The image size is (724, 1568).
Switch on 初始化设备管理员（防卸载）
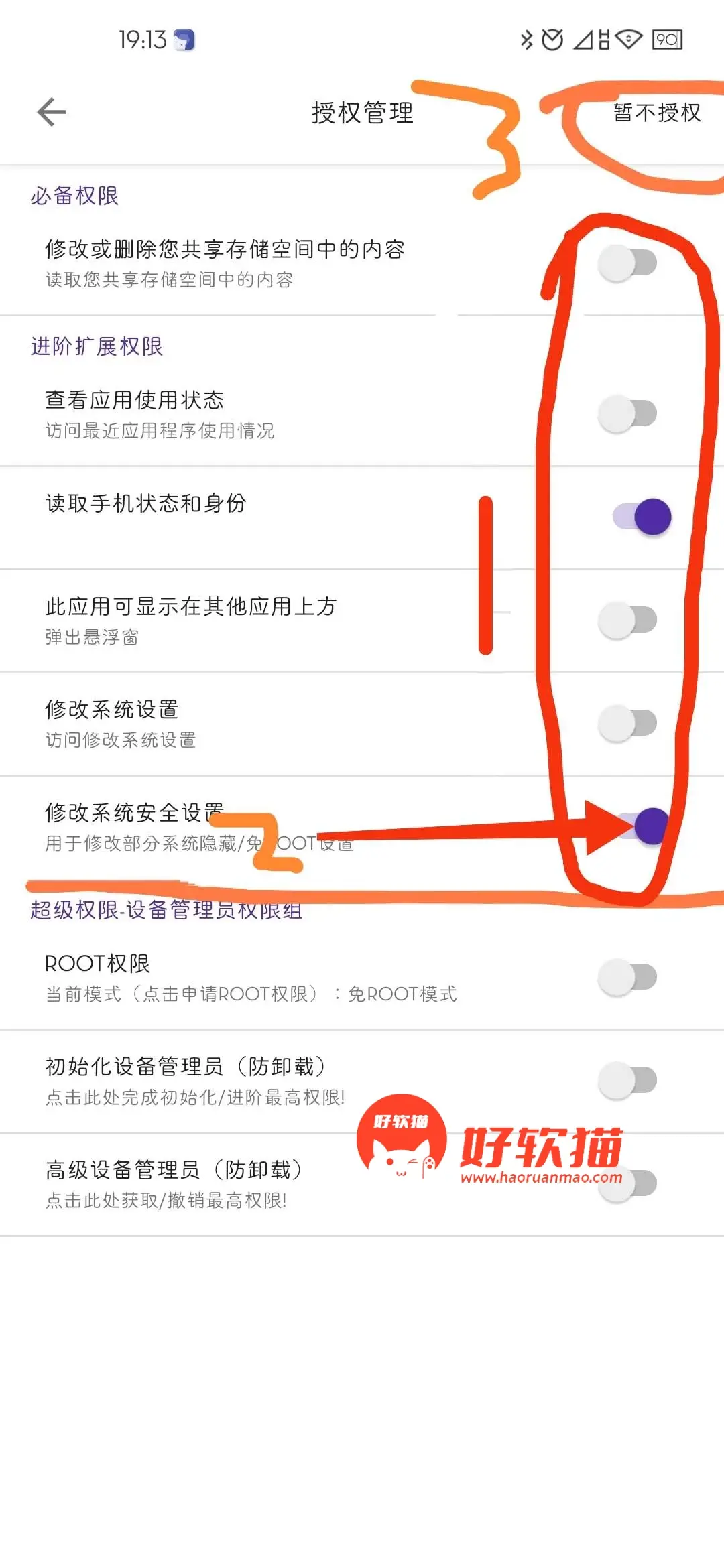click(x=627, y=1080)
